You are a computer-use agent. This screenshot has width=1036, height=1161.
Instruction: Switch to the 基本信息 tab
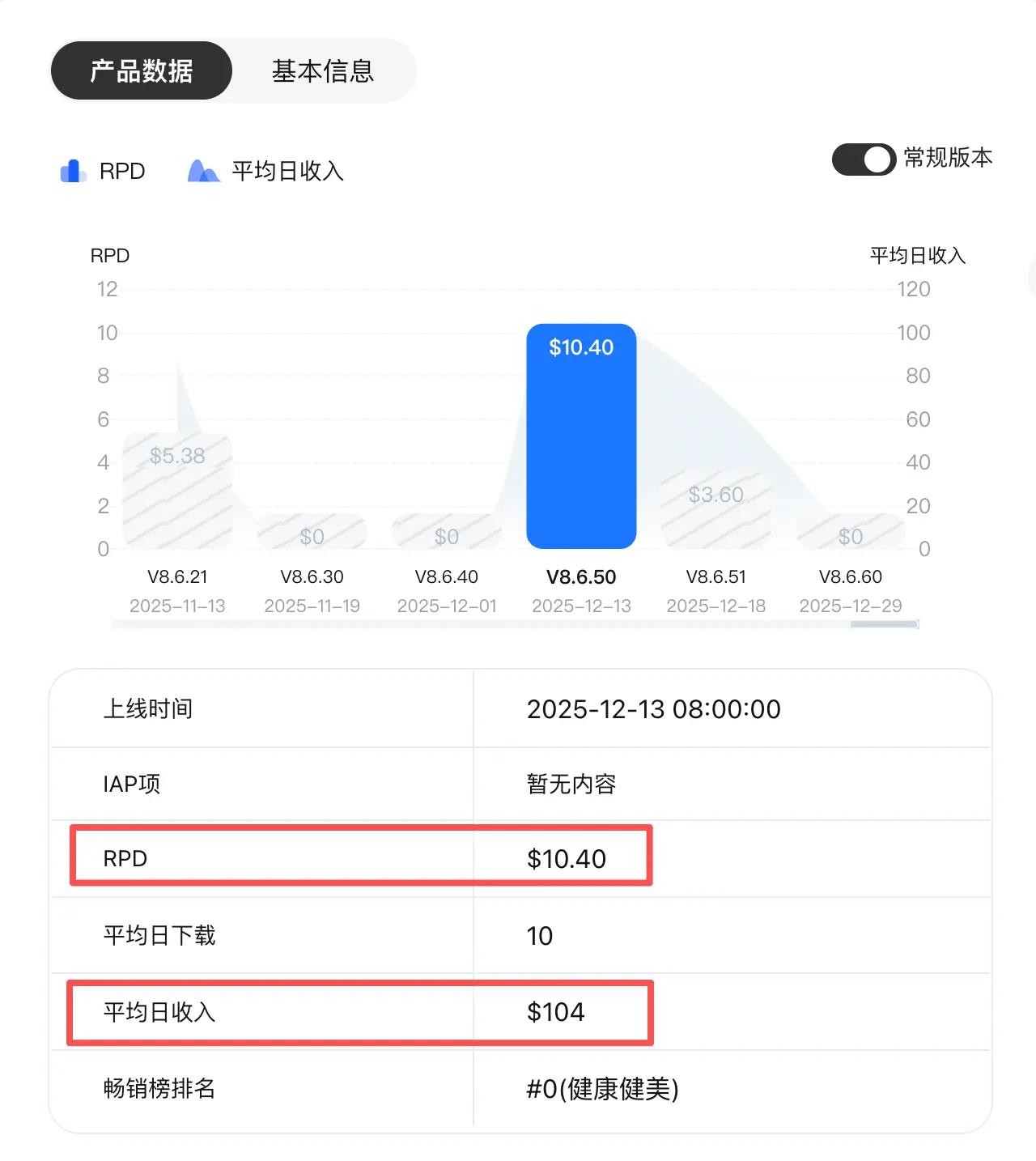click(322, 71)
